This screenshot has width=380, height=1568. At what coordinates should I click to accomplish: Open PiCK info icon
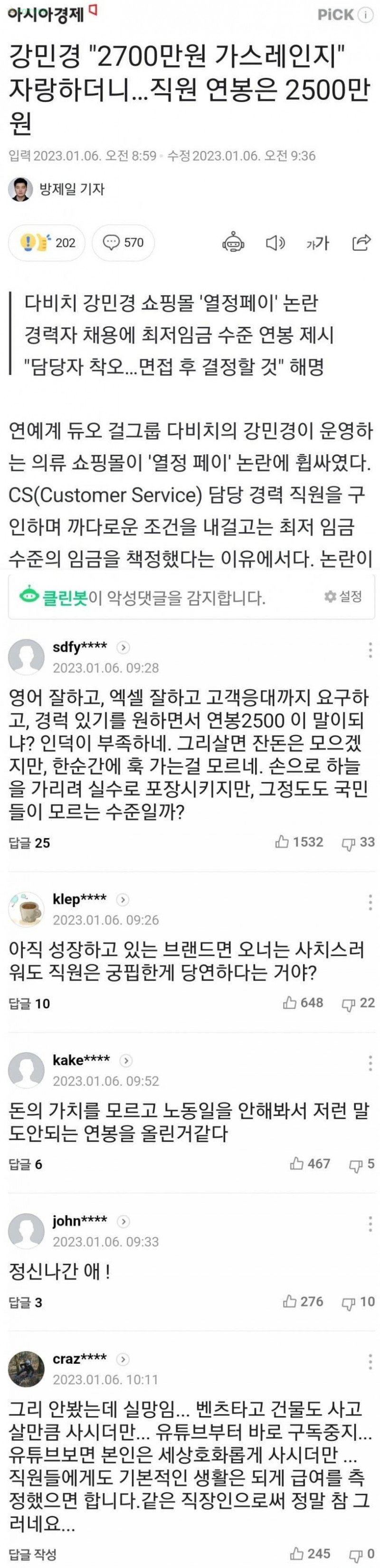[365, 15]
